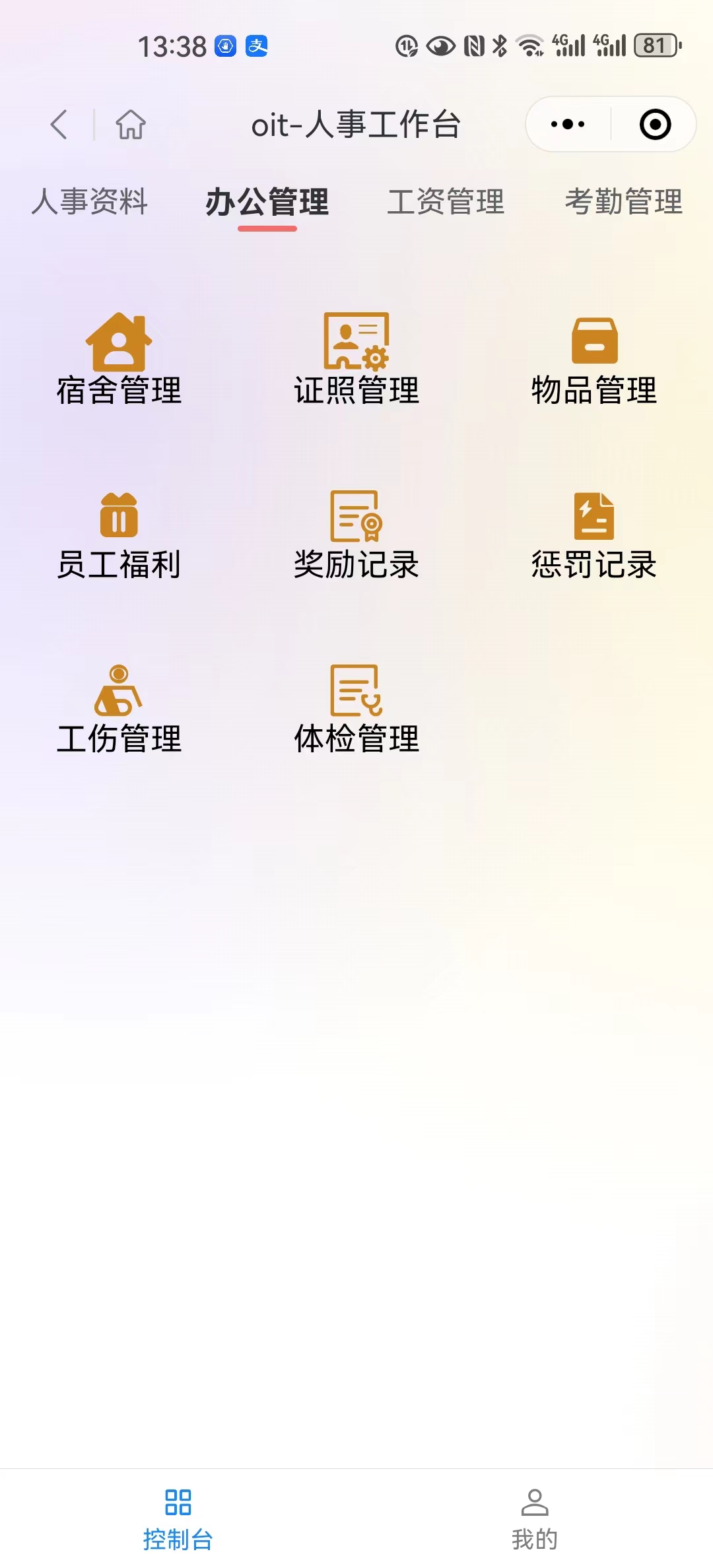Open 宿舍管理 dormitory management
The width and height of the screenshot is (713, 1568).
119,360
